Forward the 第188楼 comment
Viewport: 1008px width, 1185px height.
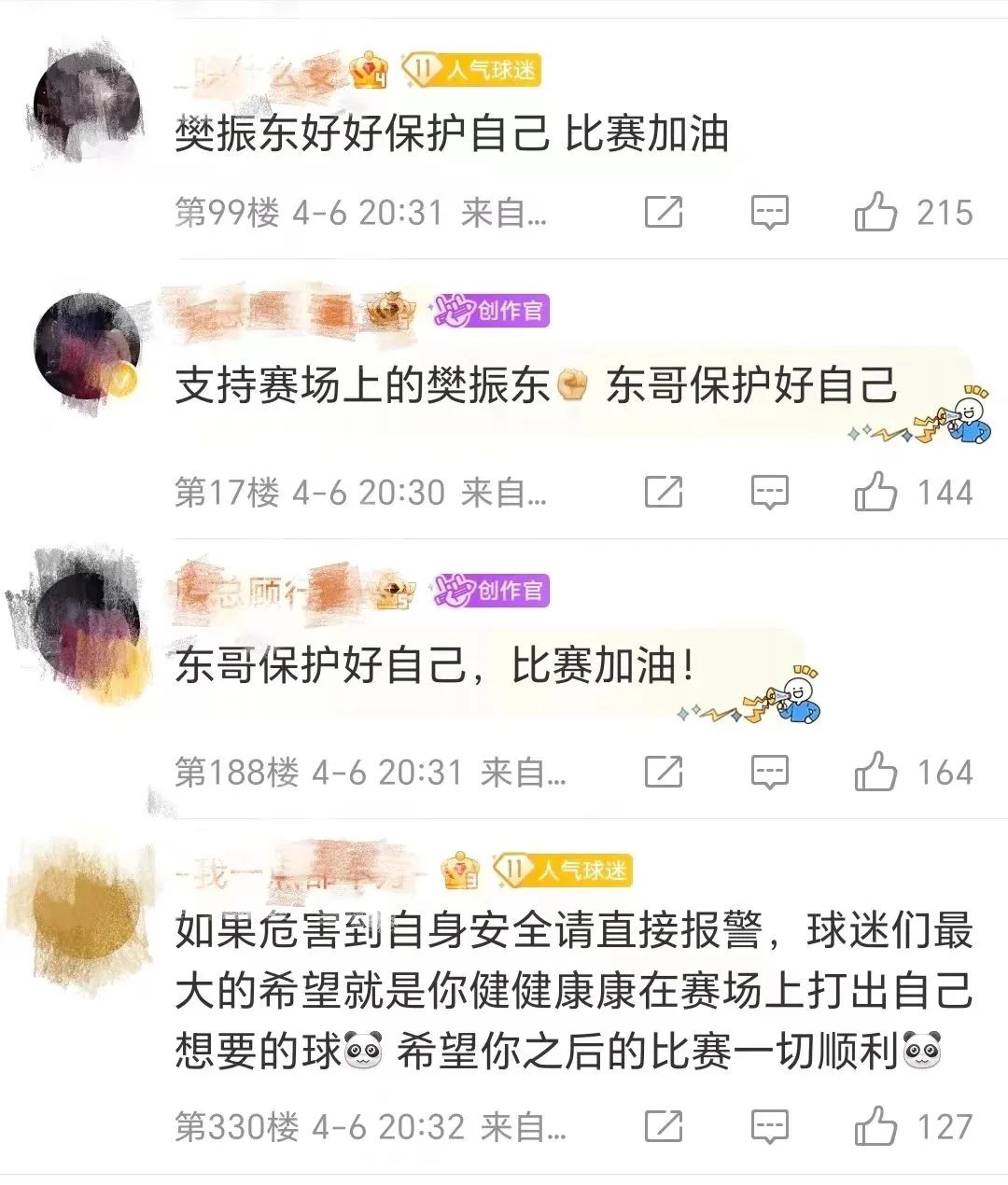pos(664,772)
